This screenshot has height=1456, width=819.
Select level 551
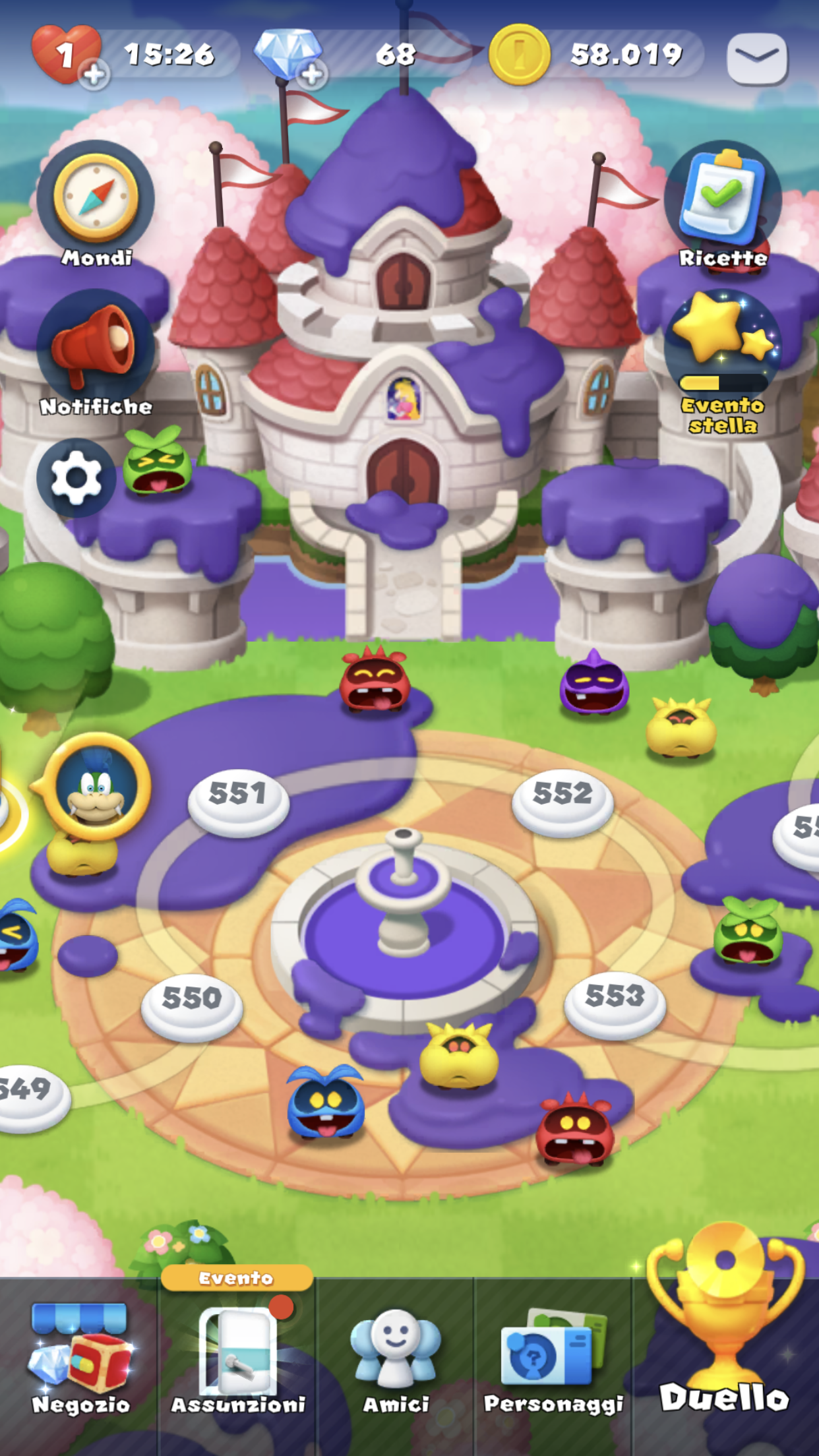pos(238,801)
